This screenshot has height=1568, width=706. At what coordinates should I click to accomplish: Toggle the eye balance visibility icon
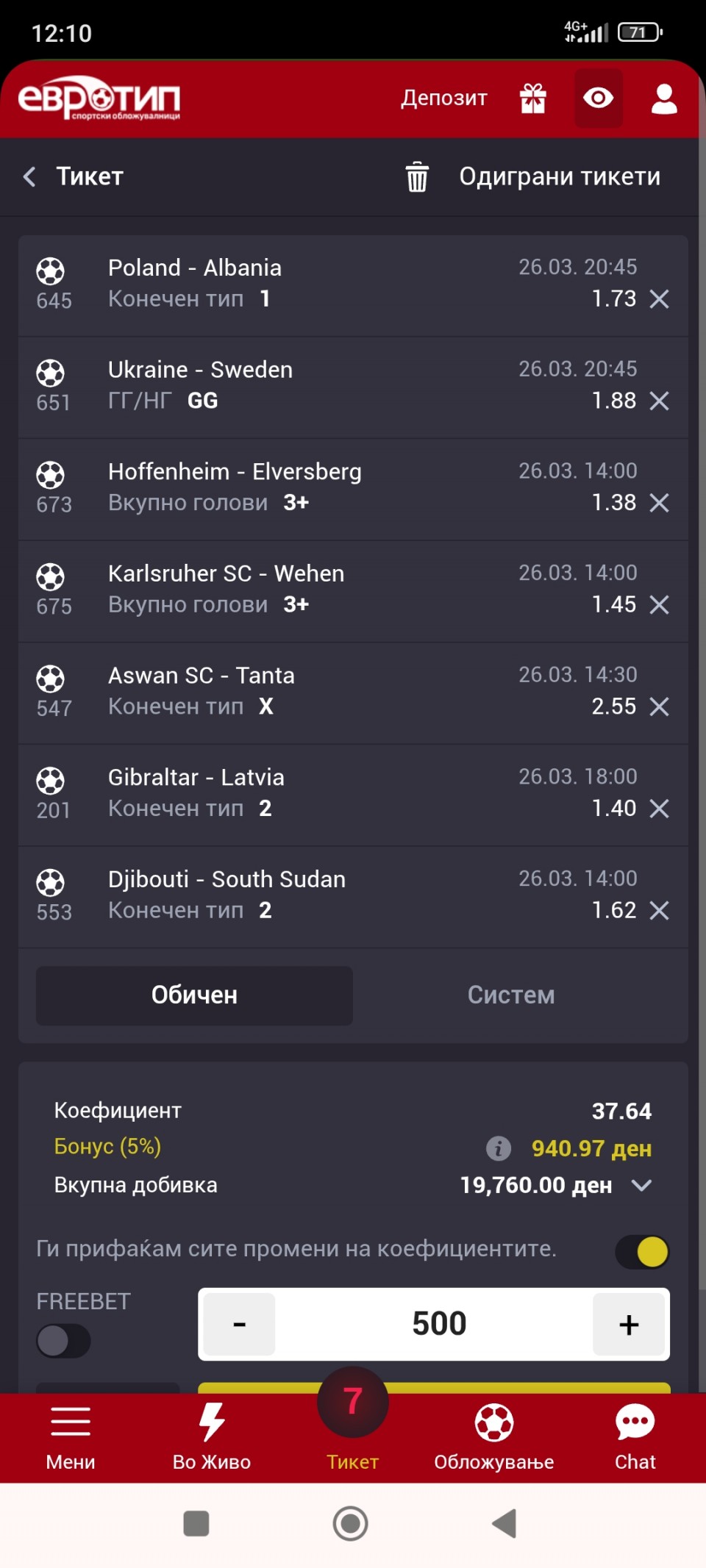[x=599, y=98]
